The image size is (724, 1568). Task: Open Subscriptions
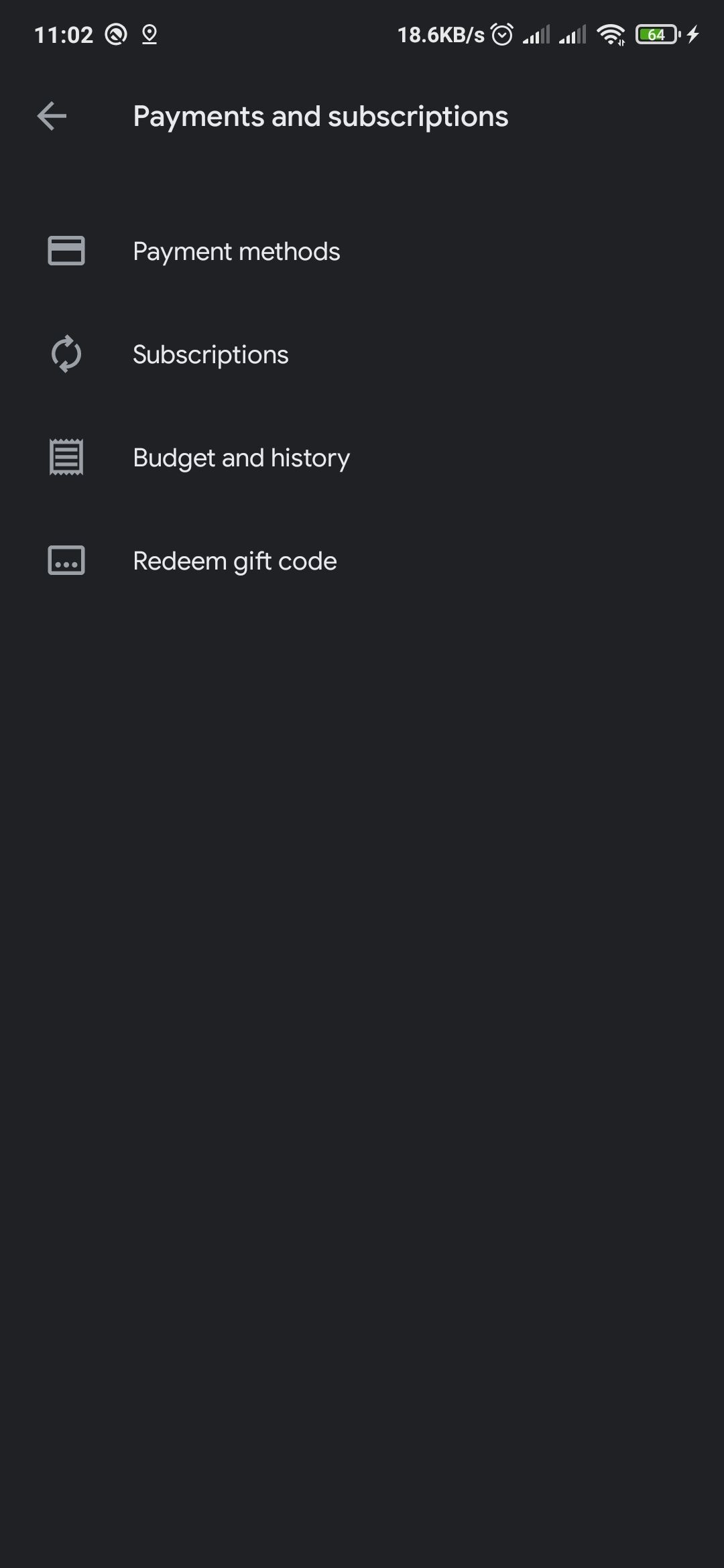tap(210, 354)
